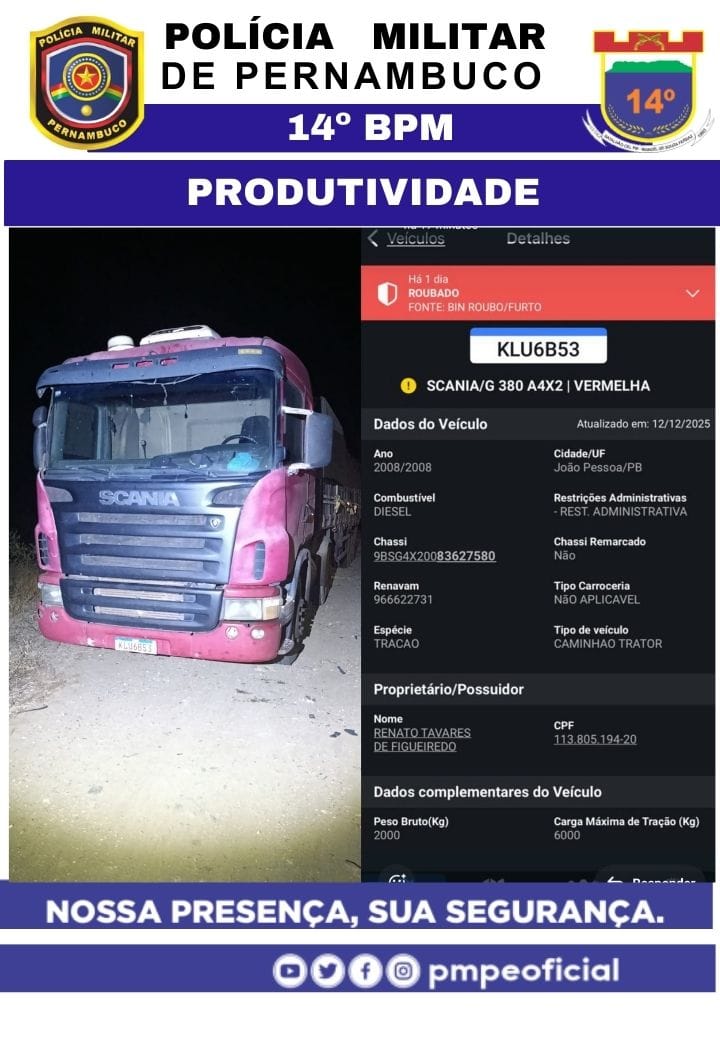Open the Instagram icon in the footer
720x1040 pixels.
[x=404, y=969]
